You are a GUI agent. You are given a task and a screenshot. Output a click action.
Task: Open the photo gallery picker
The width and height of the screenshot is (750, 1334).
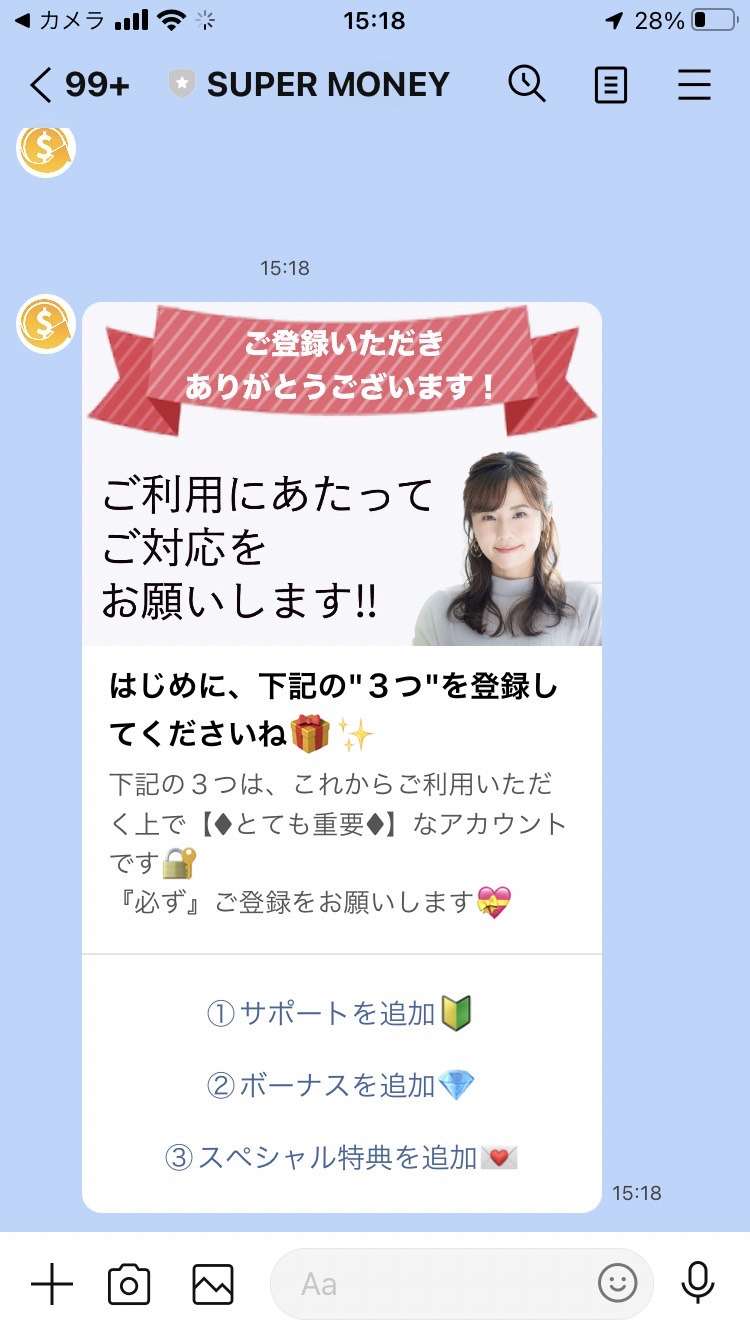[x=213, y=1284]
